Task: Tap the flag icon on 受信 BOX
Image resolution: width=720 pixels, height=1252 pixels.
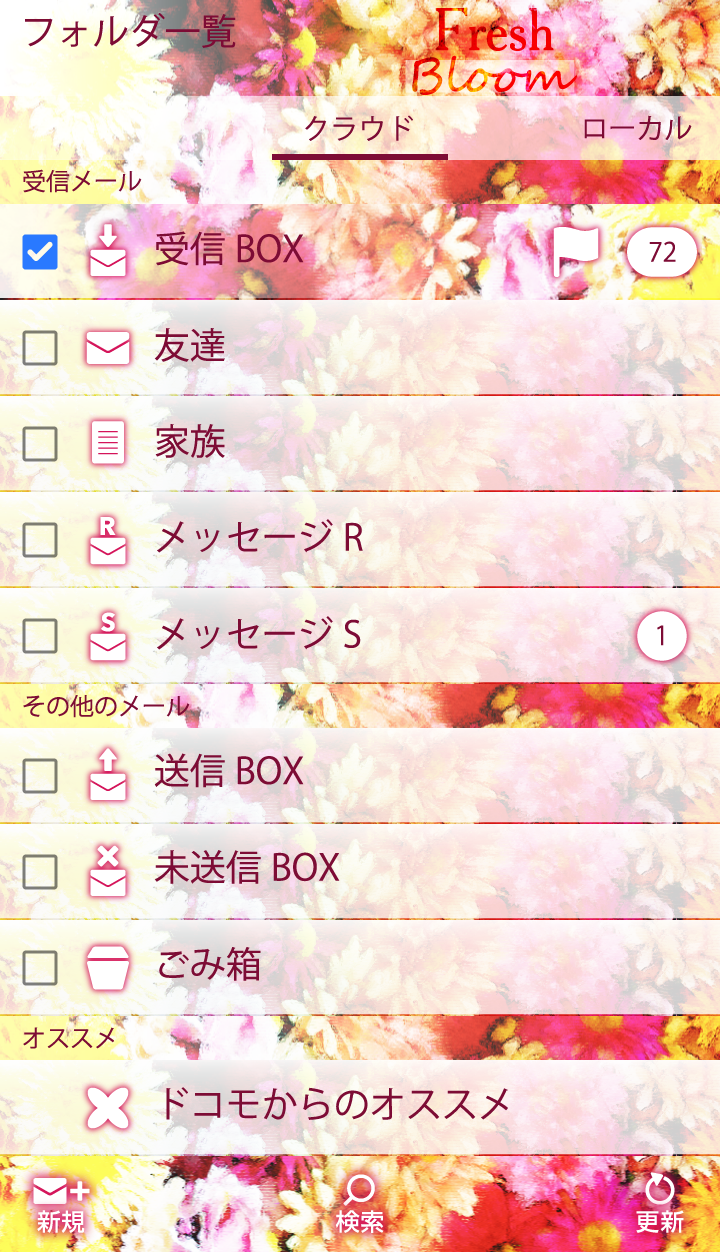Action: 577,252
